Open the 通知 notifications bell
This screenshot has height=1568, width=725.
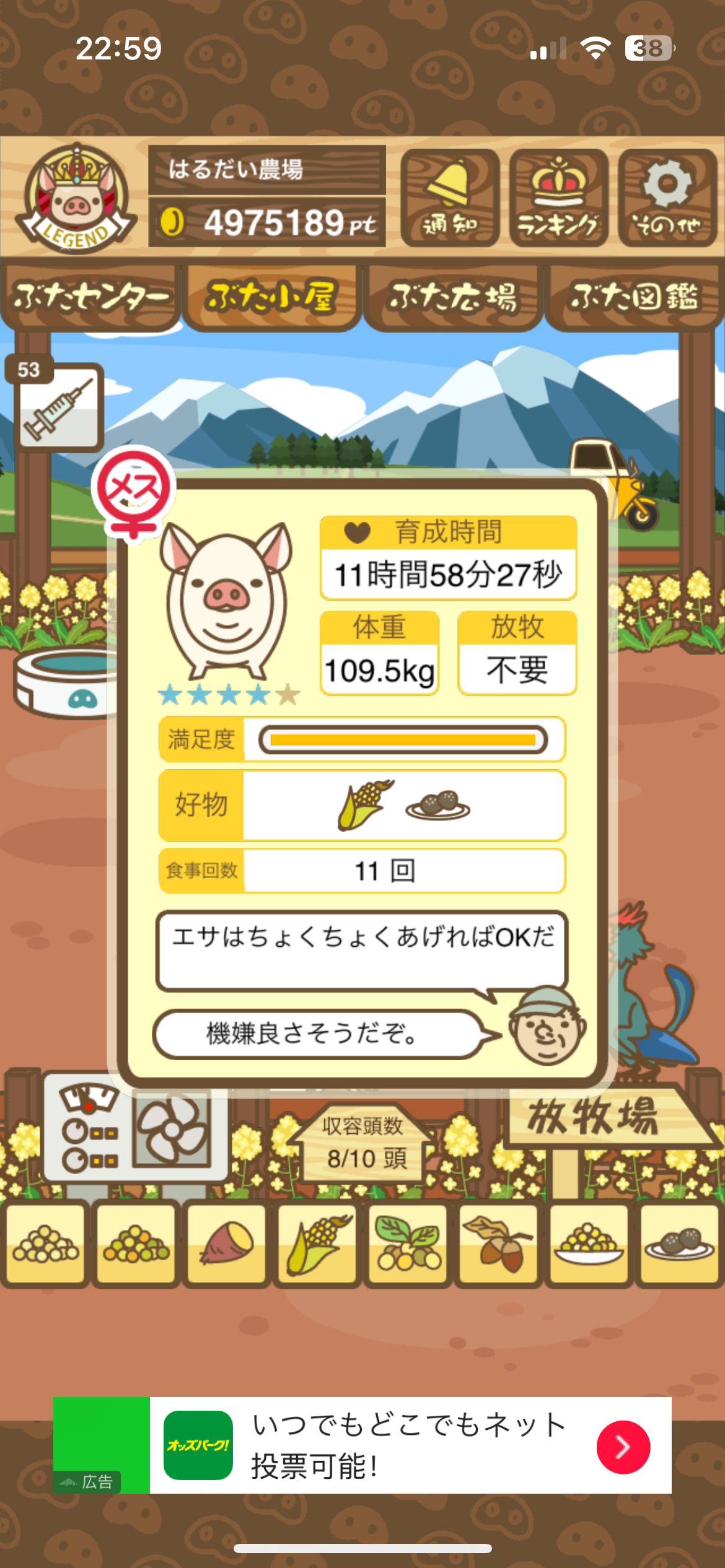point(450,198)
